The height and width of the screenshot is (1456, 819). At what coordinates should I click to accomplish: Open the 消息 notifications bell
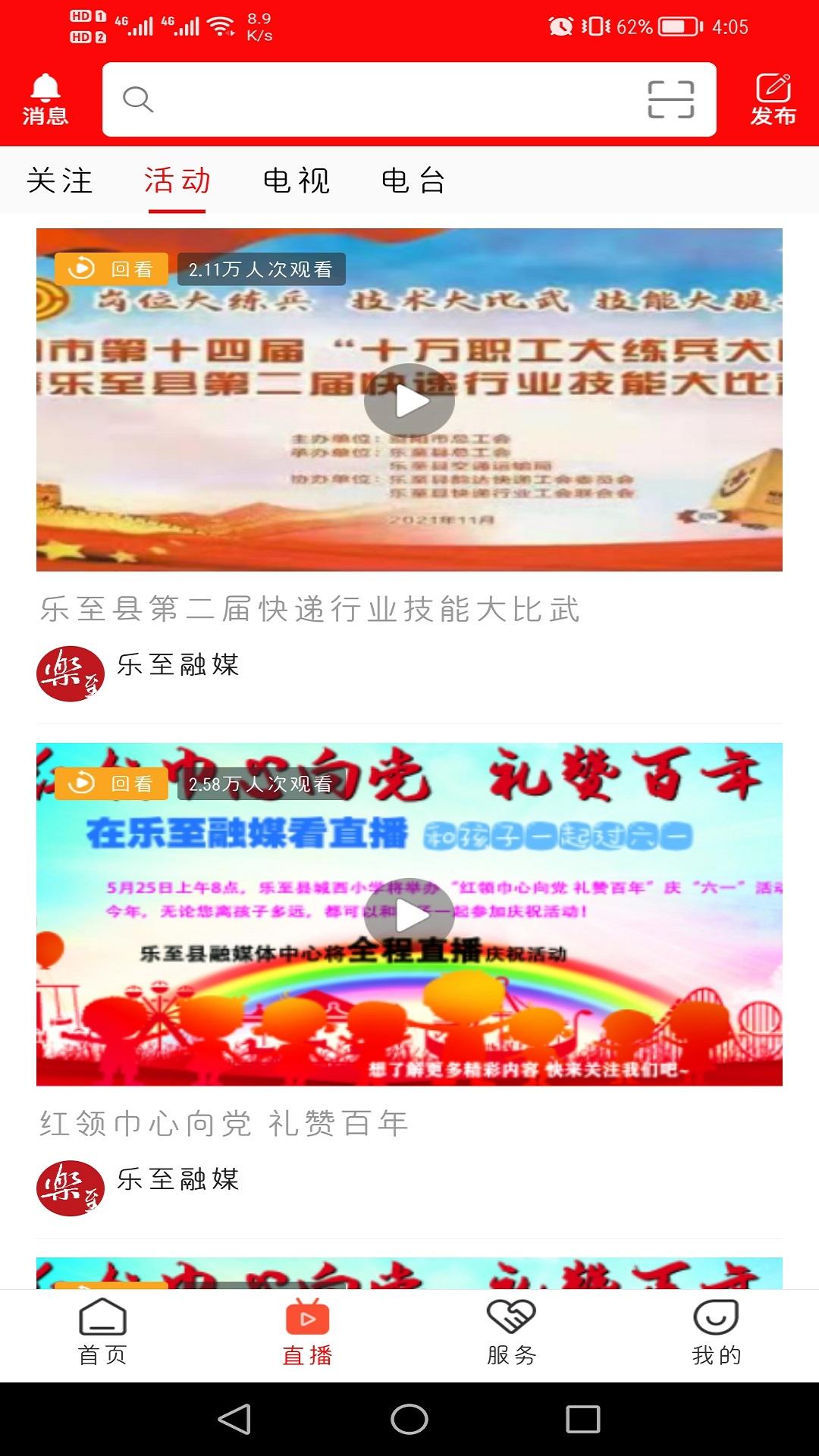click(x=45, y=99)
